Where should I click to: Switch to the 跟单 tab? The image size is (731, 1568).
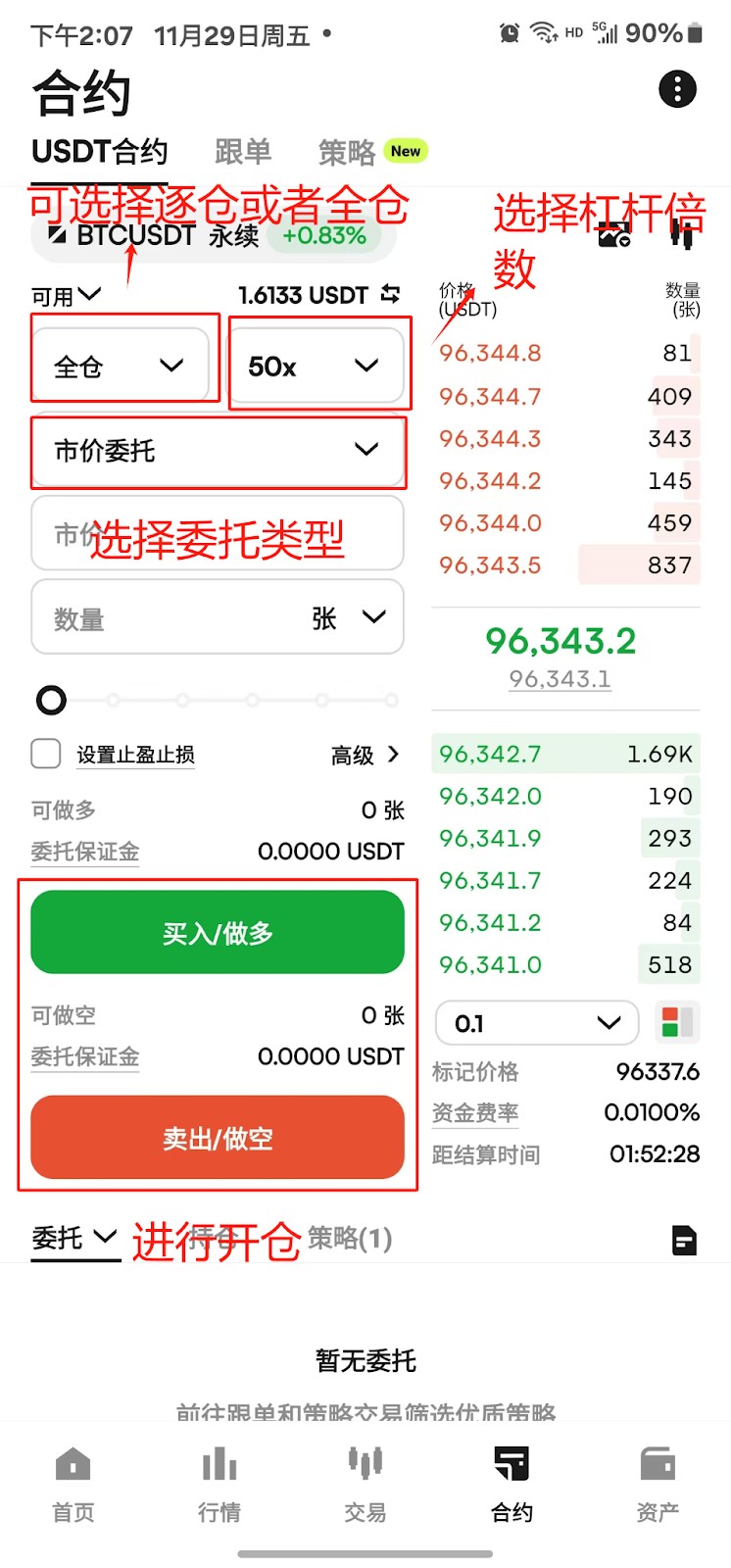243,152
